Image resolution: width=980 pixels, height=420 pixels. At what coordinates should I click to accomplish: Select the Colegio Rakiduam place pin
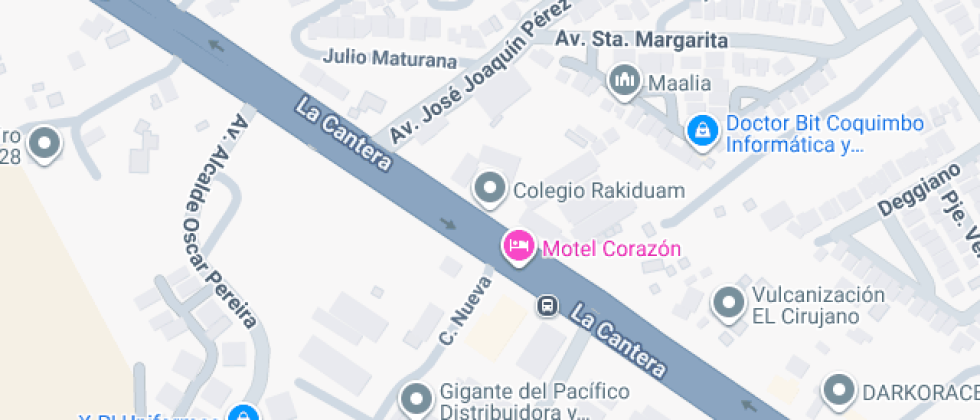pos(490,188)
